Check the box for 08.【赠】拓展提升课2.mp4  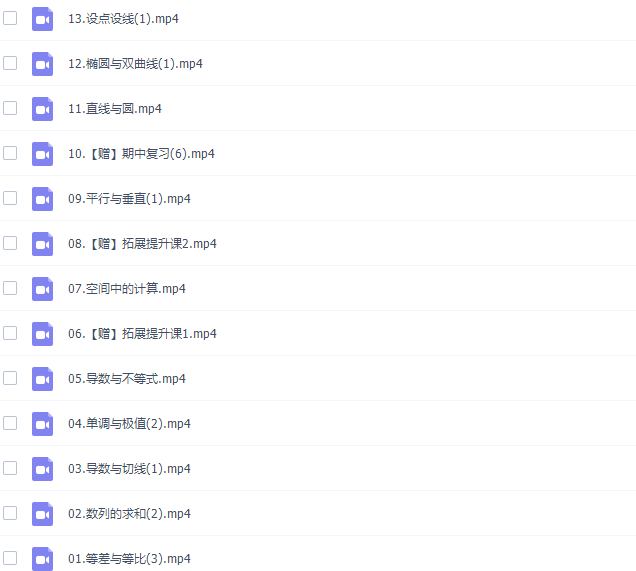click(x=10, y=243)
